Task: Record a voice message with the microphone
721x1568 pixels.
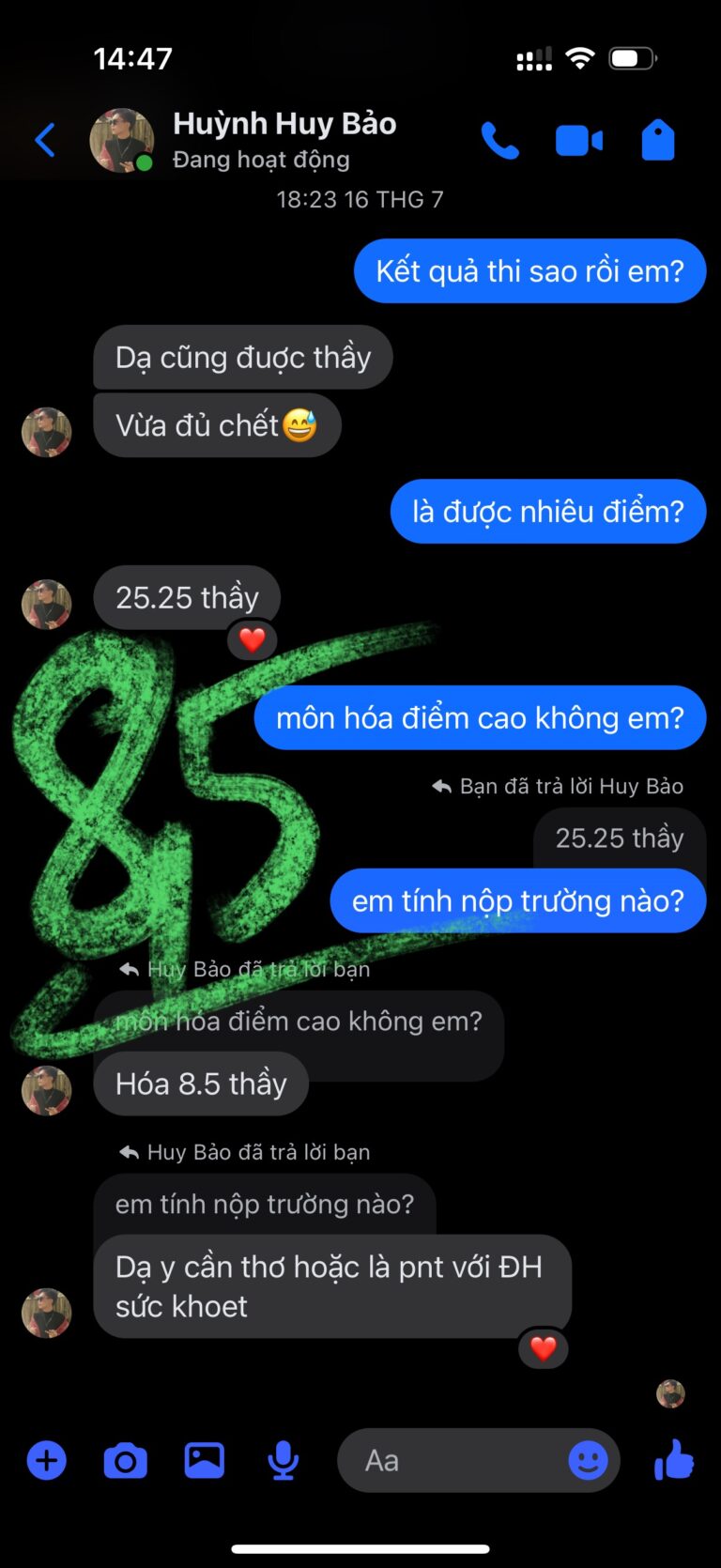Action: pos(283,1461)
